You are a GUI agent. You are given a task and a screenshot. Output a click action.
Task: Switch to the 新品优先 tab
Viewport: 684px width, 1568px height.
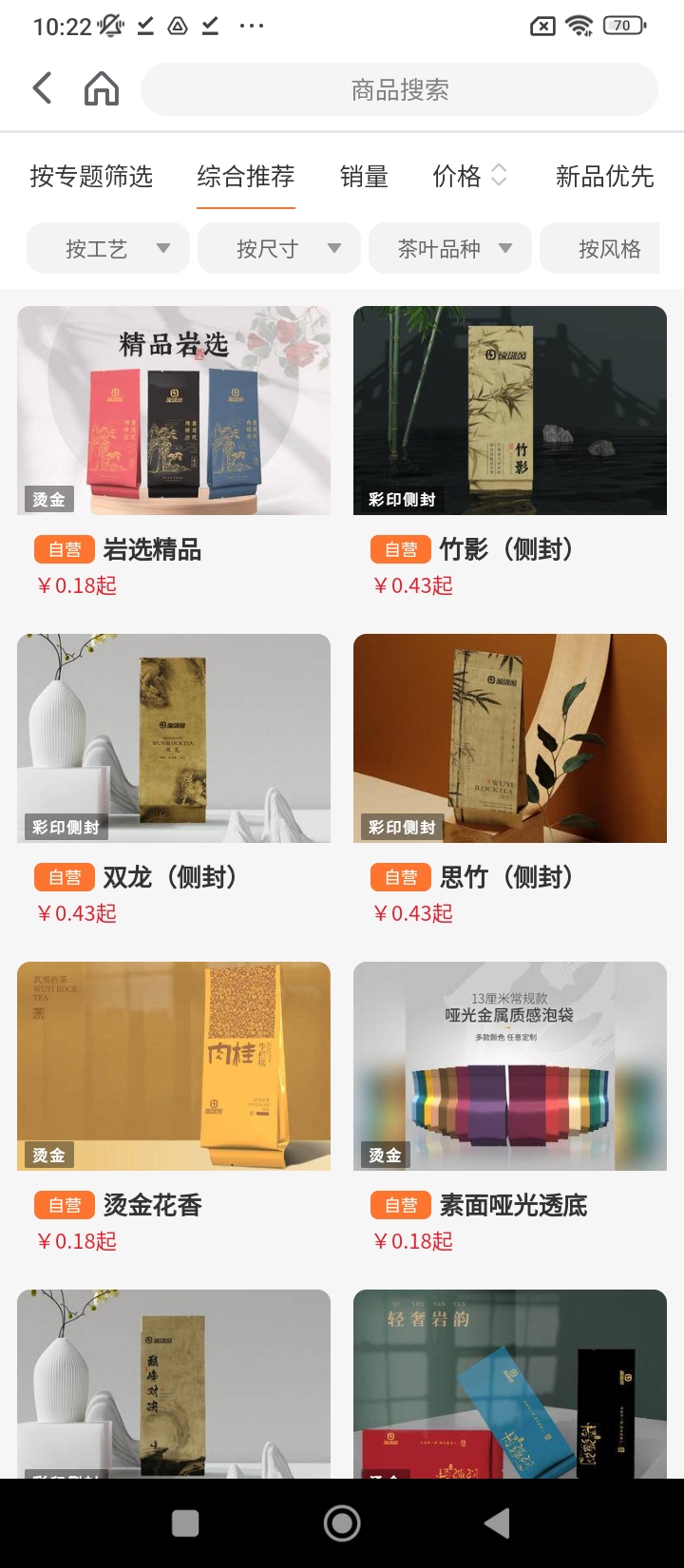point(604,177)
